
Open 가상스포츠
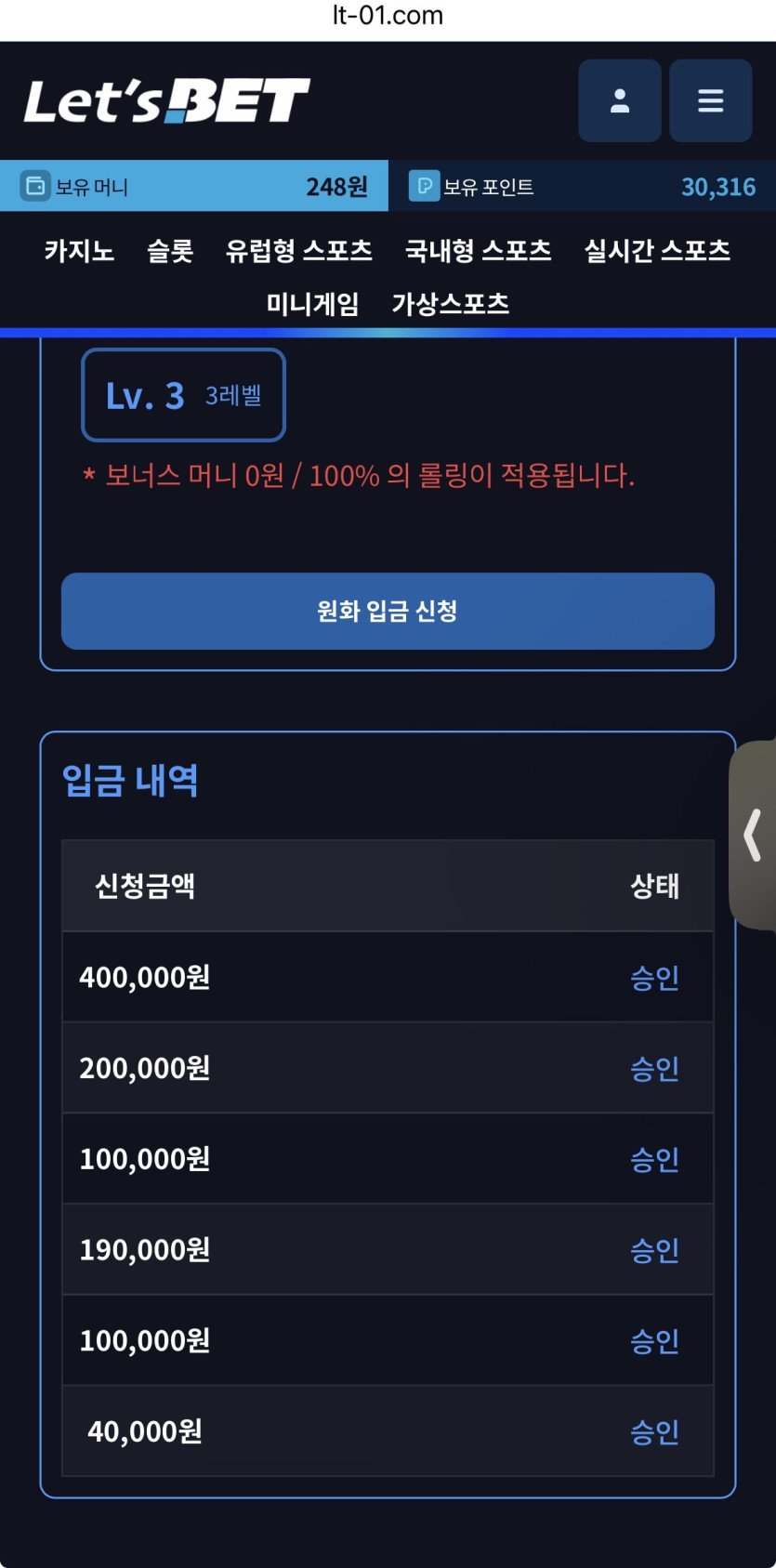click(x=451, y=304)
